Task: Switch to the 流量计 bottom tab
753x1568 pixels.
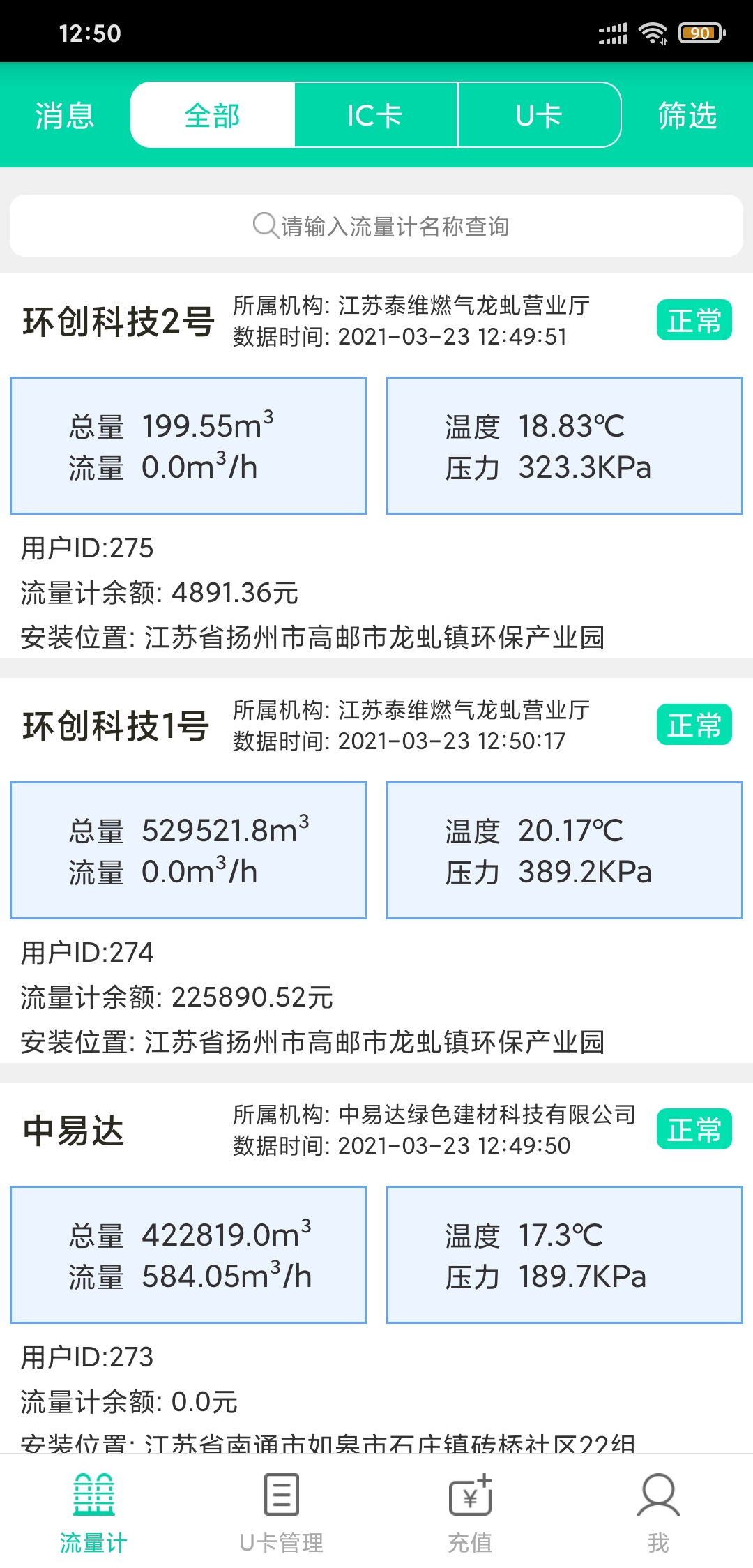Action: tap(94, 1512)
